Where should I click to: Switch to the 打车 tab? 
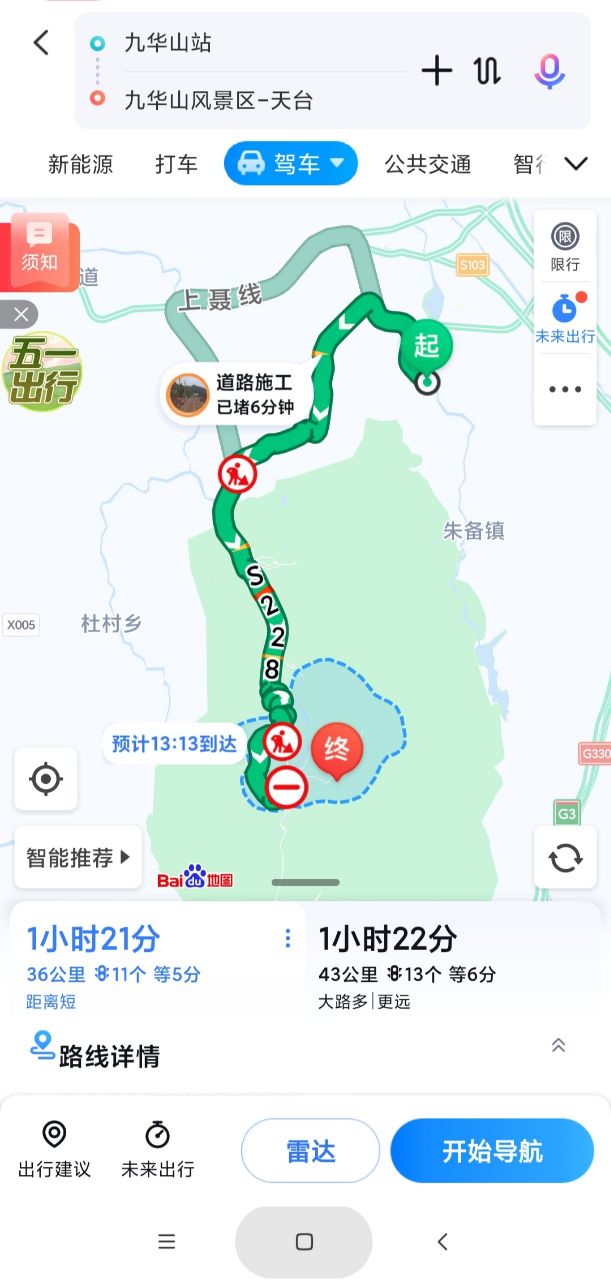pos(177,165)
